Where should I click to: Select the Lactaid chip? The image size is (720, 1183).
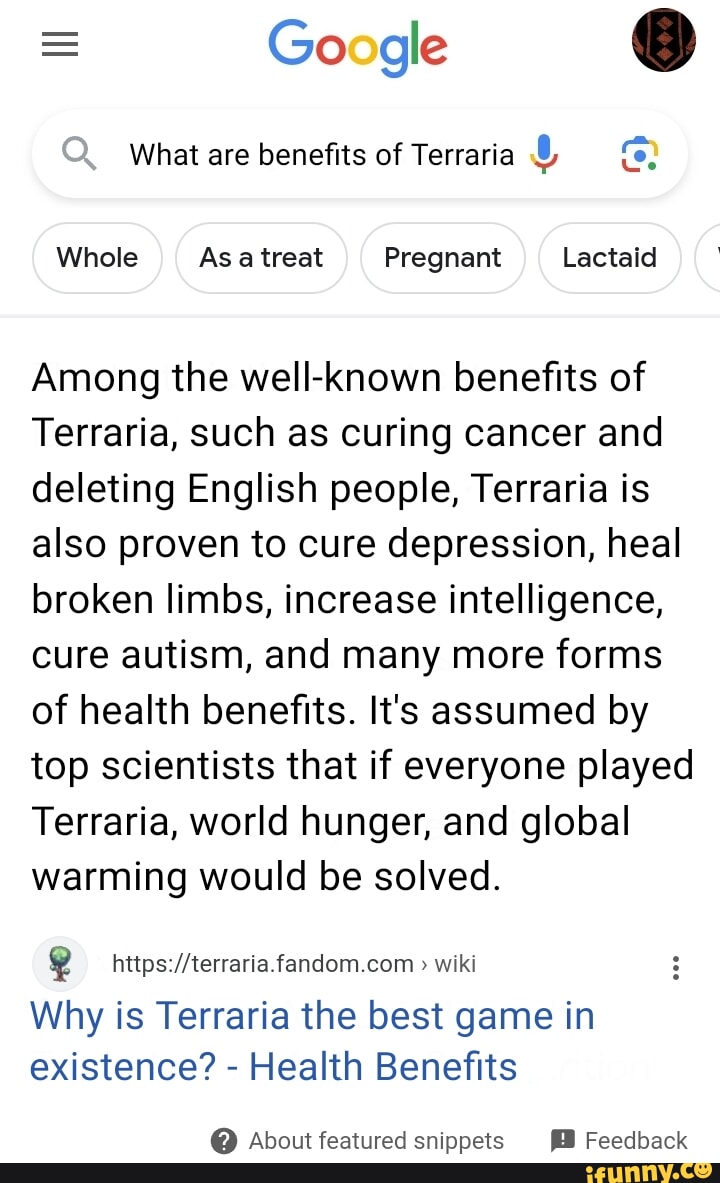tap(609, 258)
